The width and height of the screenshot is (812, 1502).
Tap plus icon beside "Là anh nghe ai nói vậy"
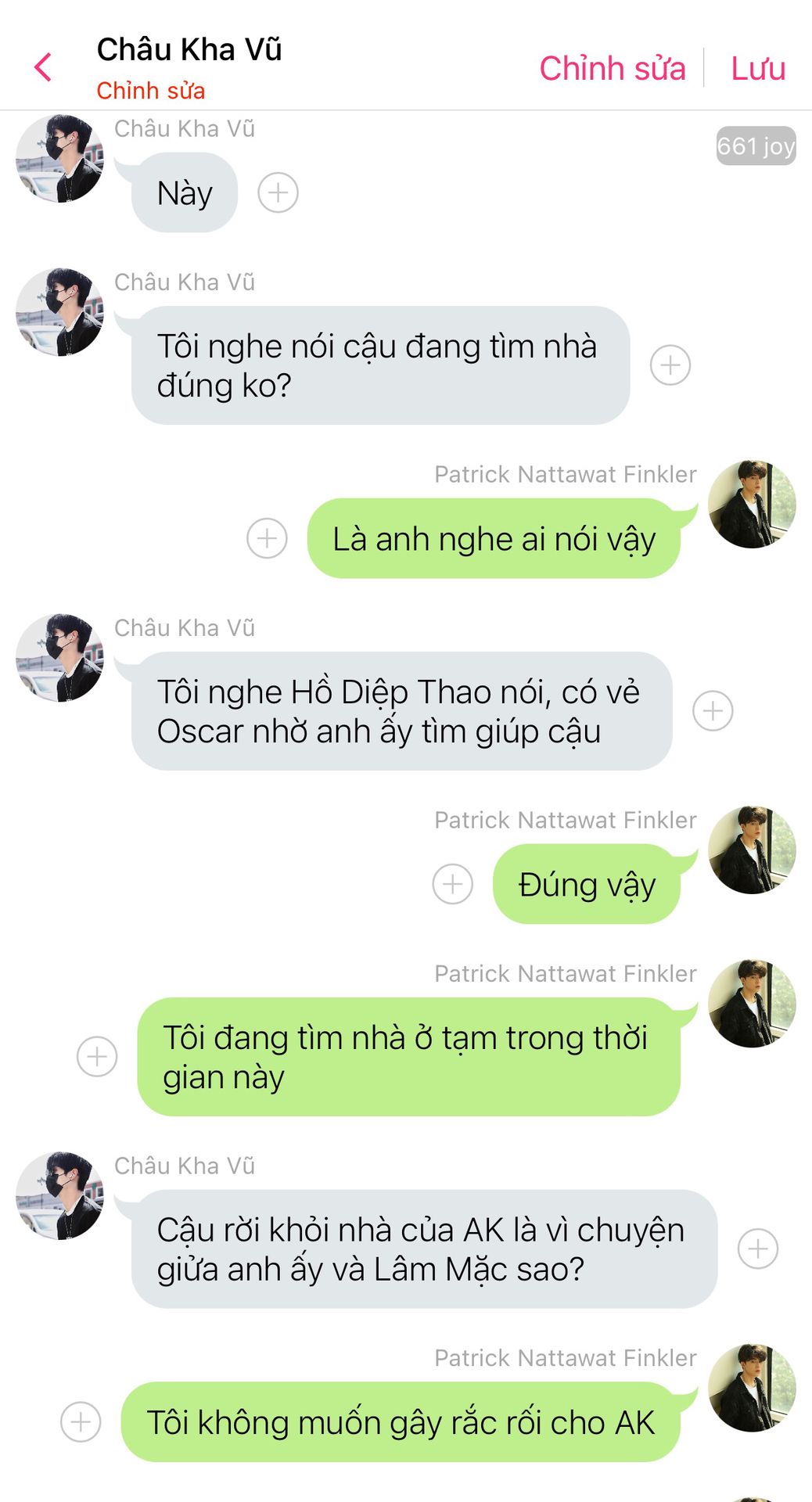pyautogui.click(x=267, y=538)
